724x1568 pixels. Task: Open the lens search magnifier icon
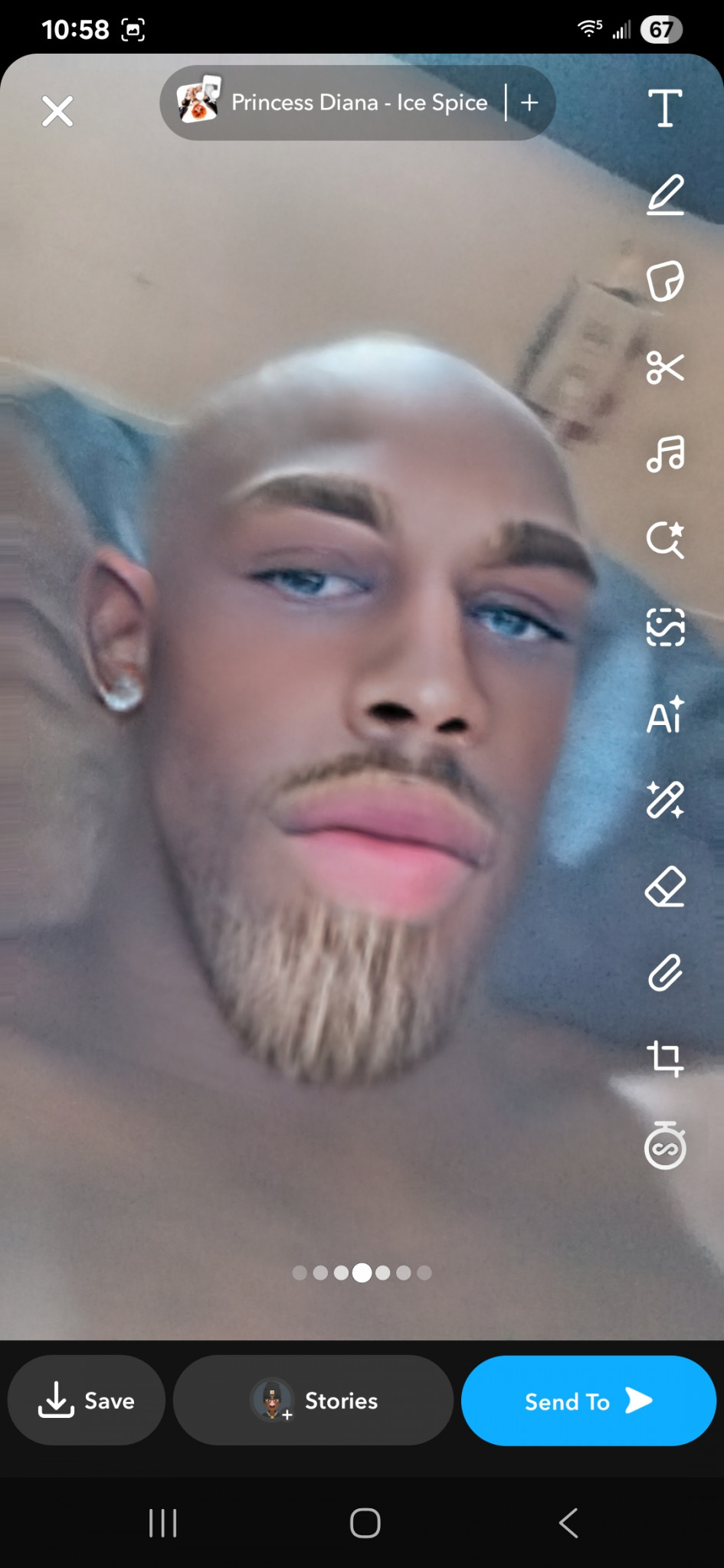click(665, 541)
